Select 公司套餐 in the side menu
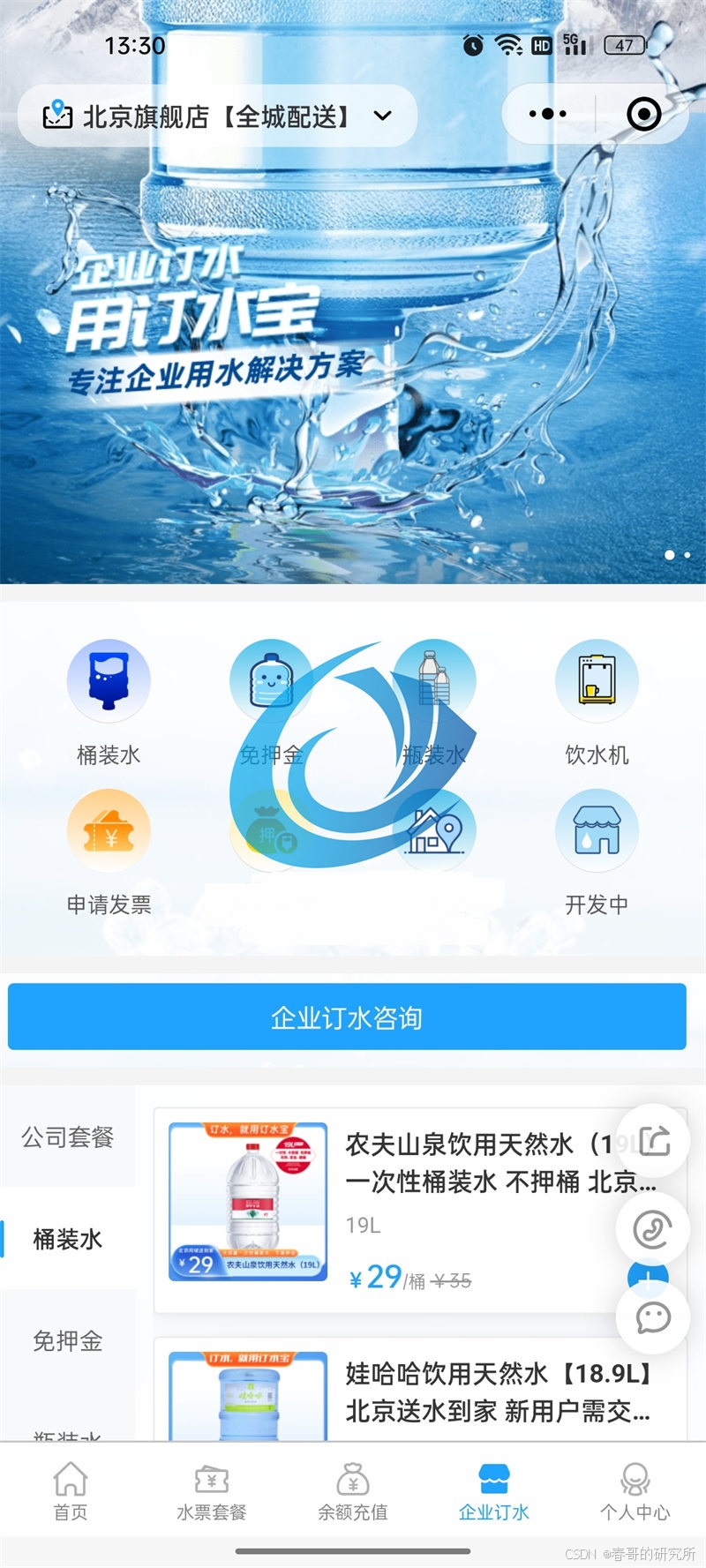Screen dimensions: 706x1568 click(68, 1137)
